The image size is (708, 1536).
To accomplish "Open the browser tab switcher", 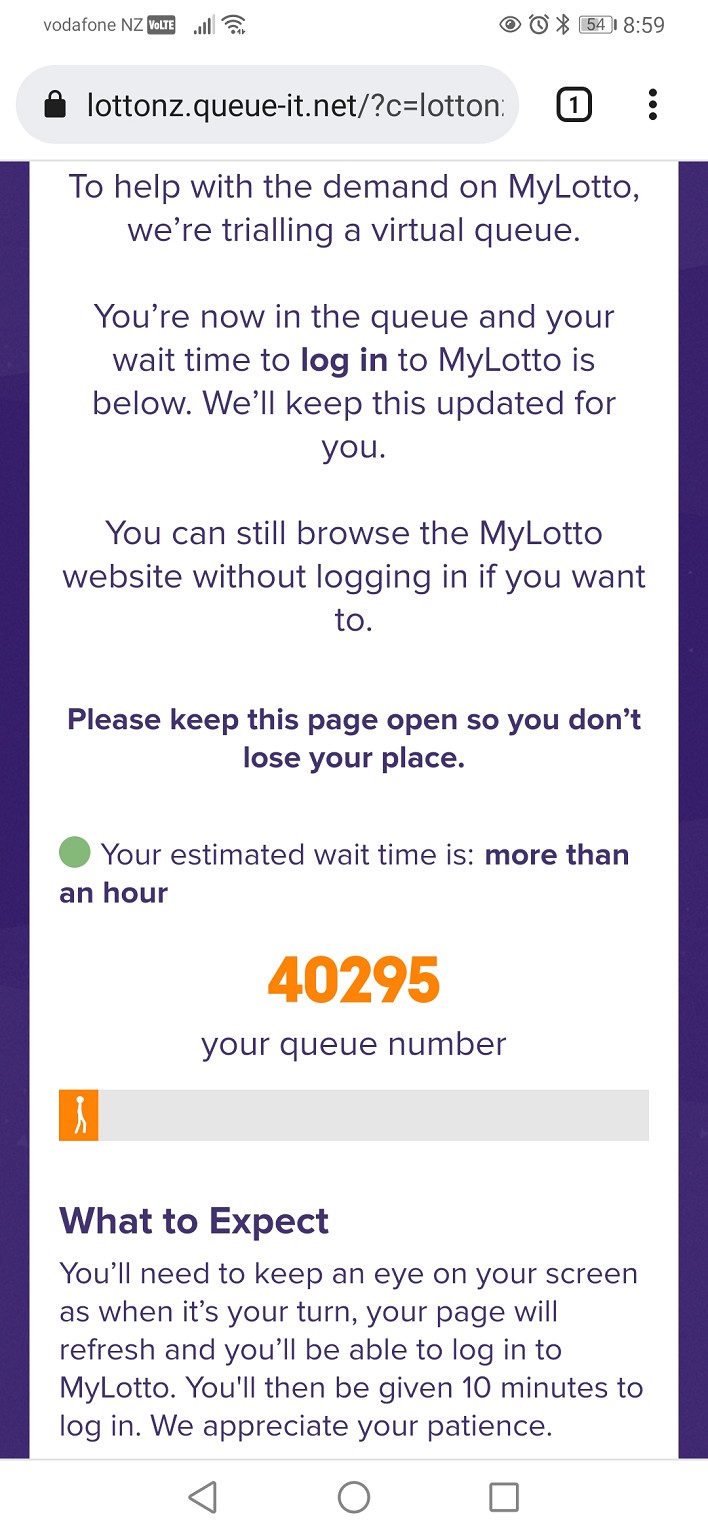I will pyautogui.click(x=574, y=104).
